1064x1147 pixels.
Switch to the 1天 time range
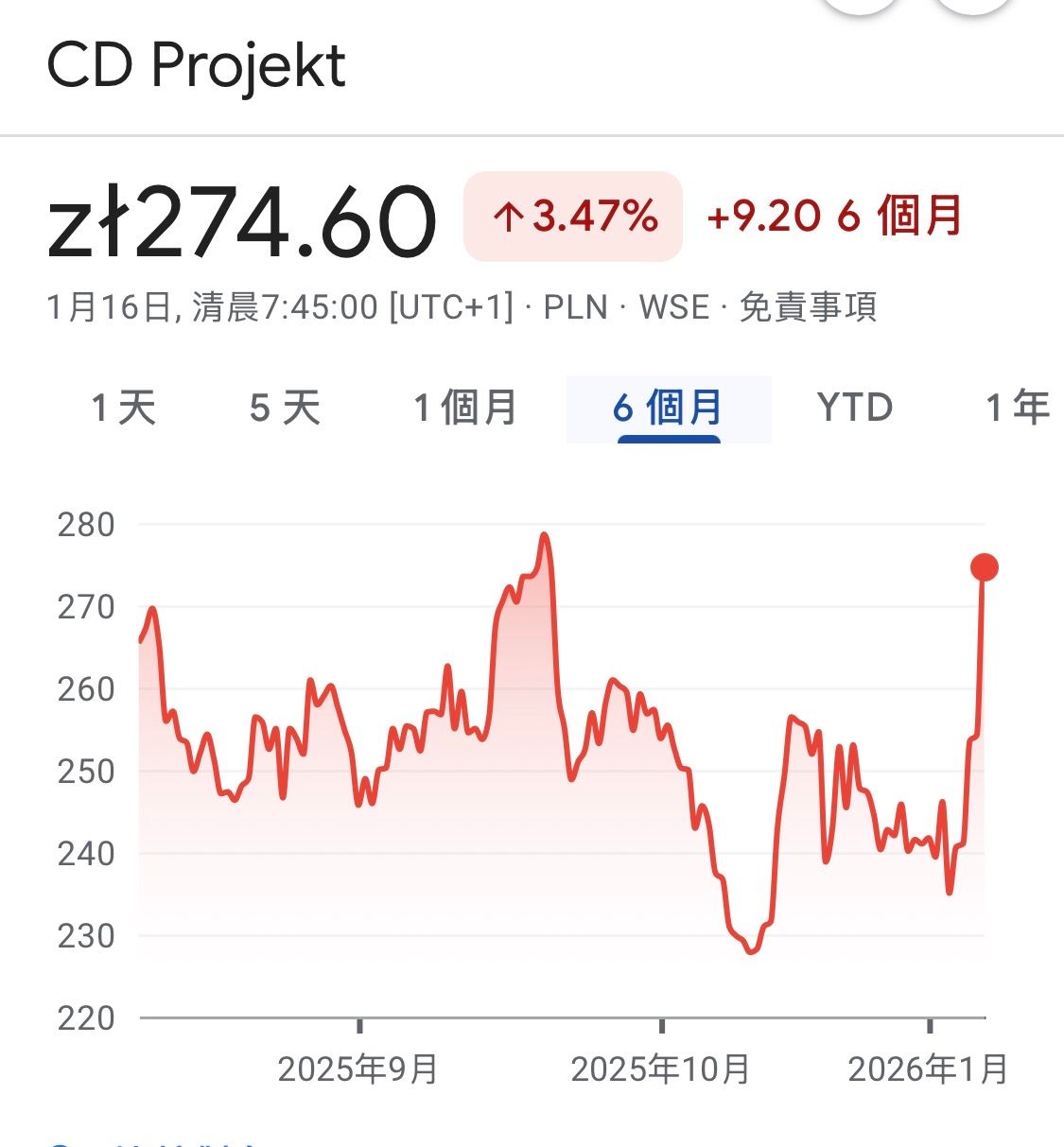pyautogui.click(x=124, y=408)
